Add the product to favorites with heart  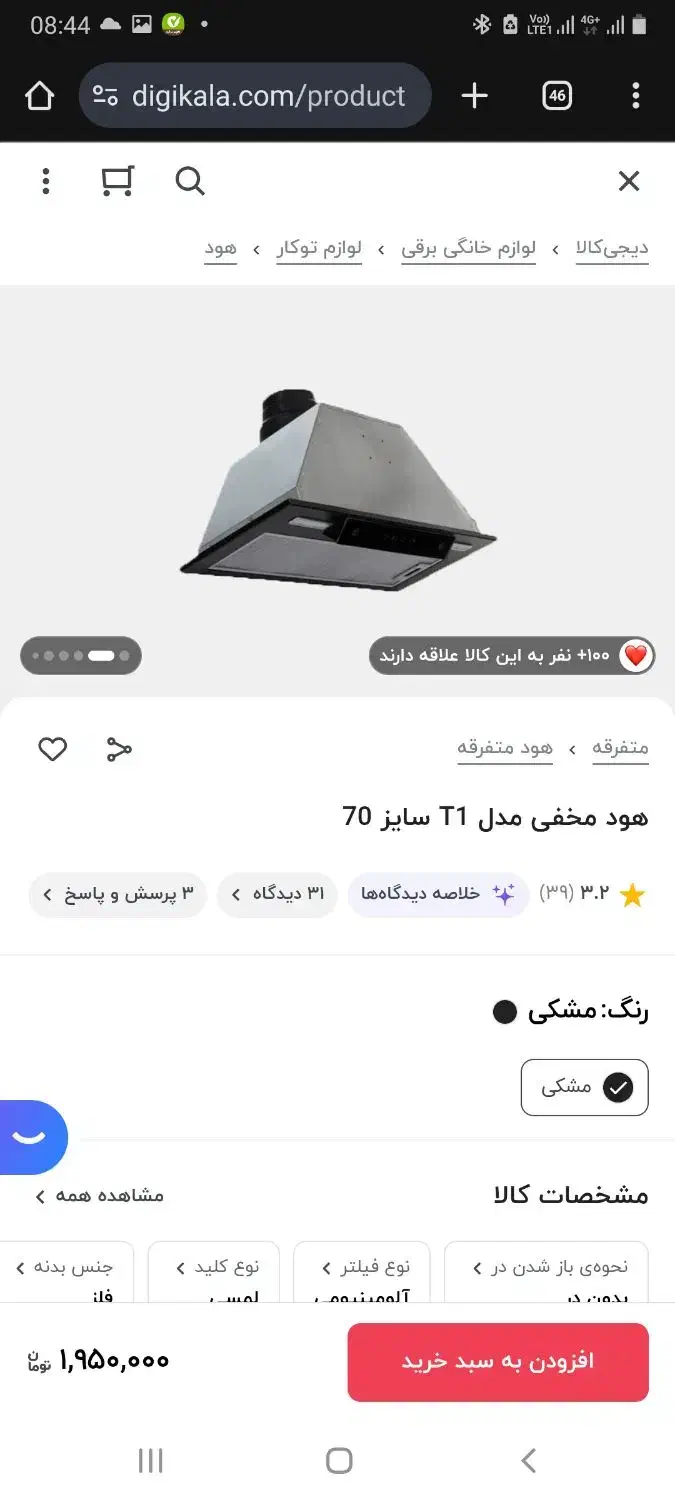pos(52,749)
